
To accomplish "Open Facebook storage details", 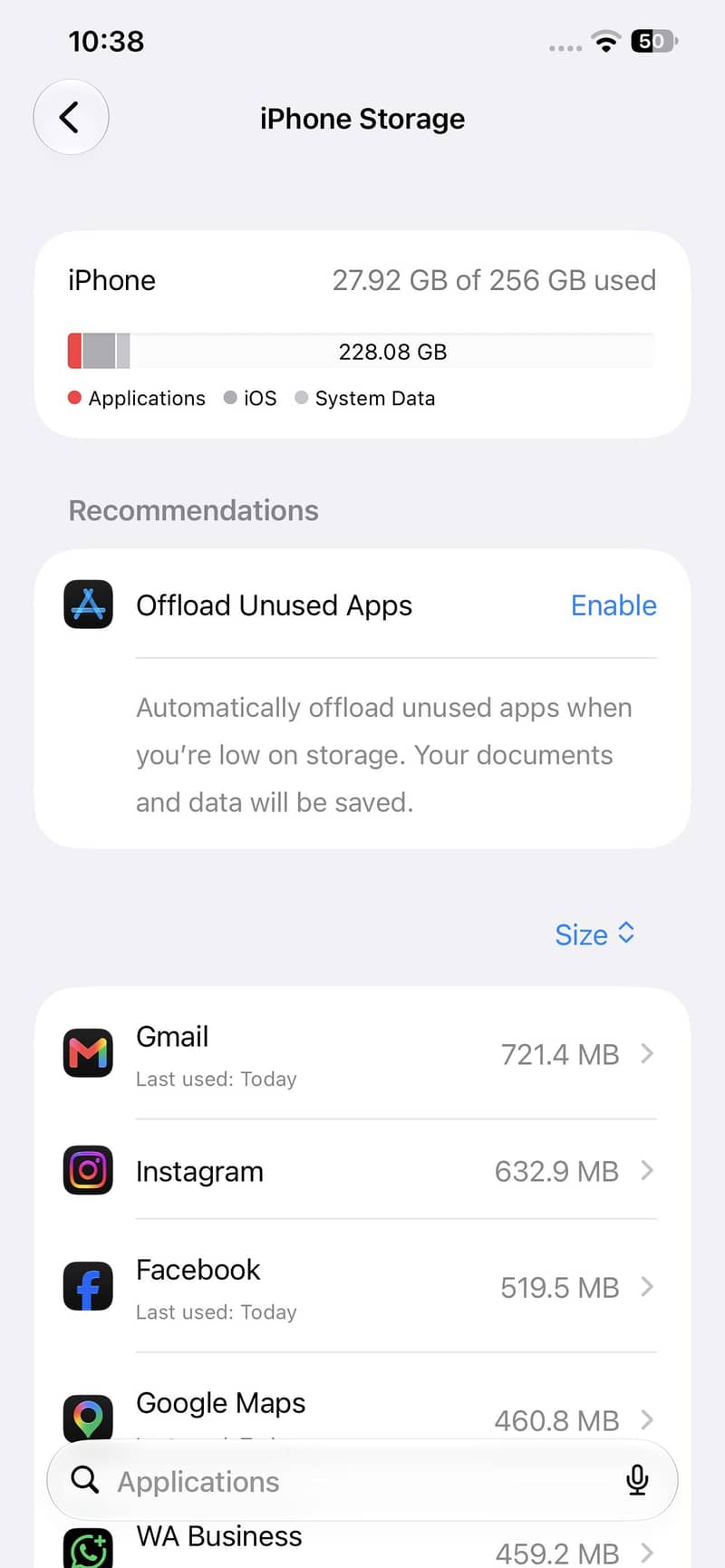I will 362,1287.
